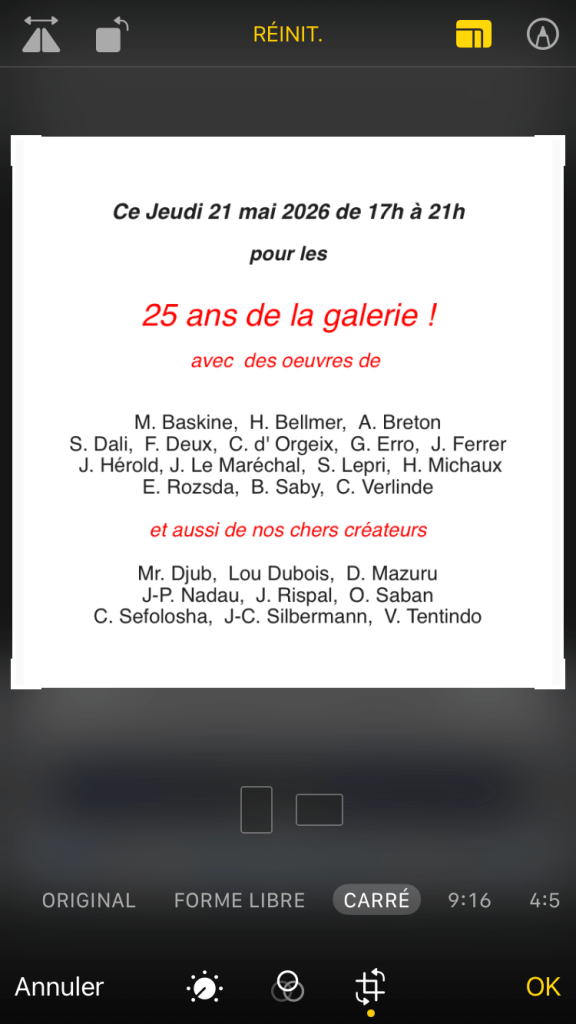This screenshot has width=576, height=1024.
Task: Open the markup pen tool
Action: tap(543, 34)
